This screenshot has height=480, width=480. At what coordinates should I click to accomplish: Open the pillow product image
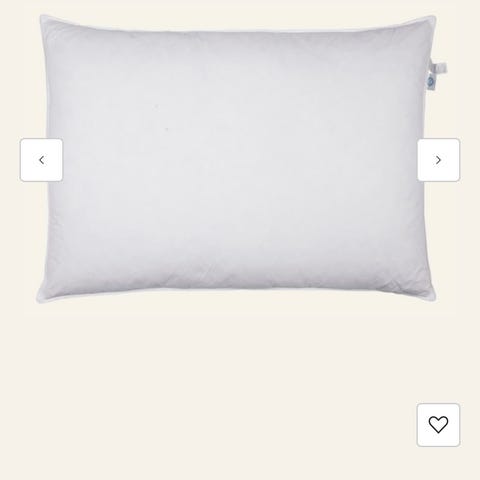[x=240, y=159]
